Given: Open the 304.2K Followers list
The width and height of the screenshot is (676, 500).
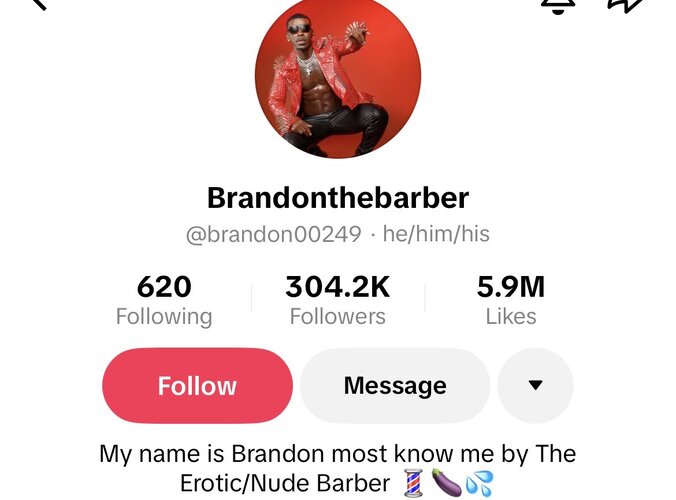Looking at the screenshot, I should (337, 300).
